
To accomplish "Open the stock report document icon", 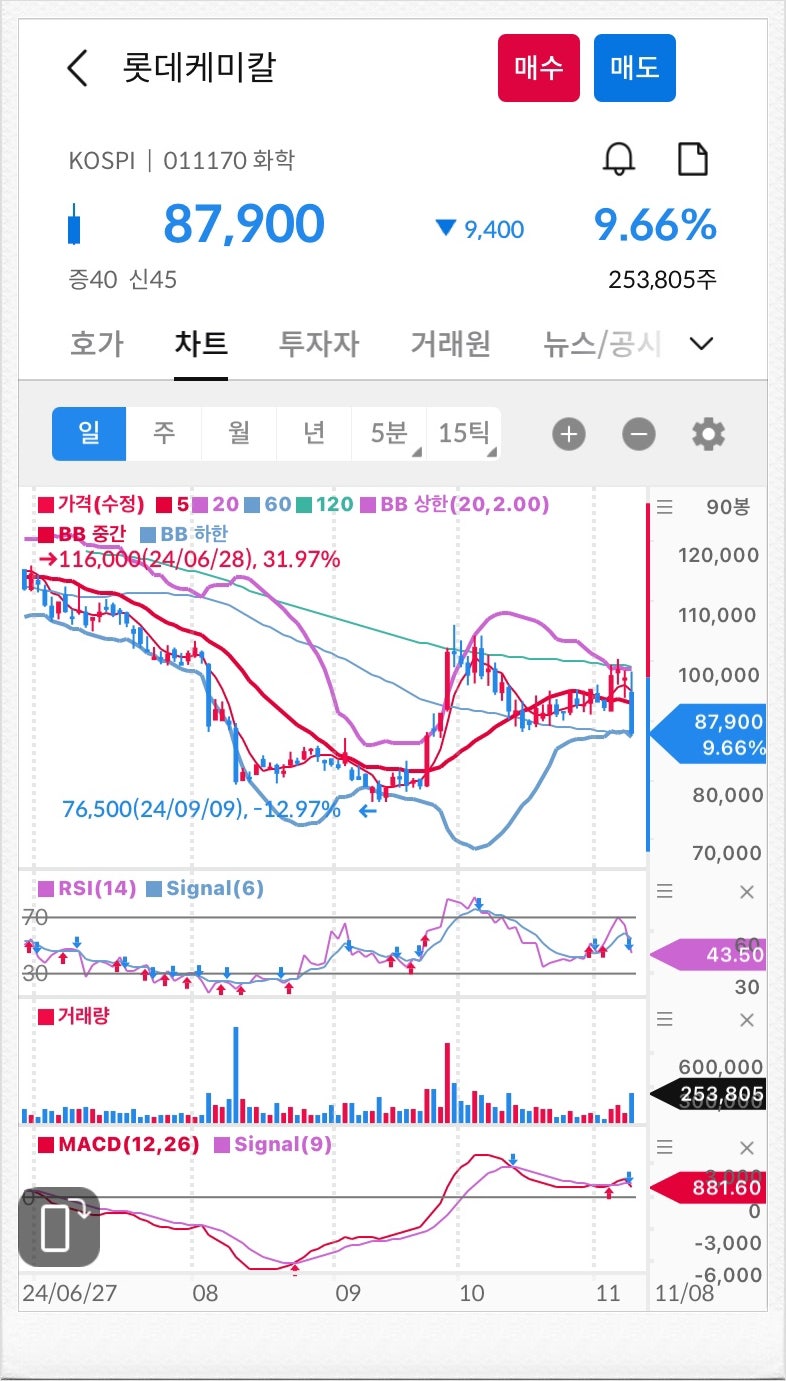I will click(x=694, y=157).
